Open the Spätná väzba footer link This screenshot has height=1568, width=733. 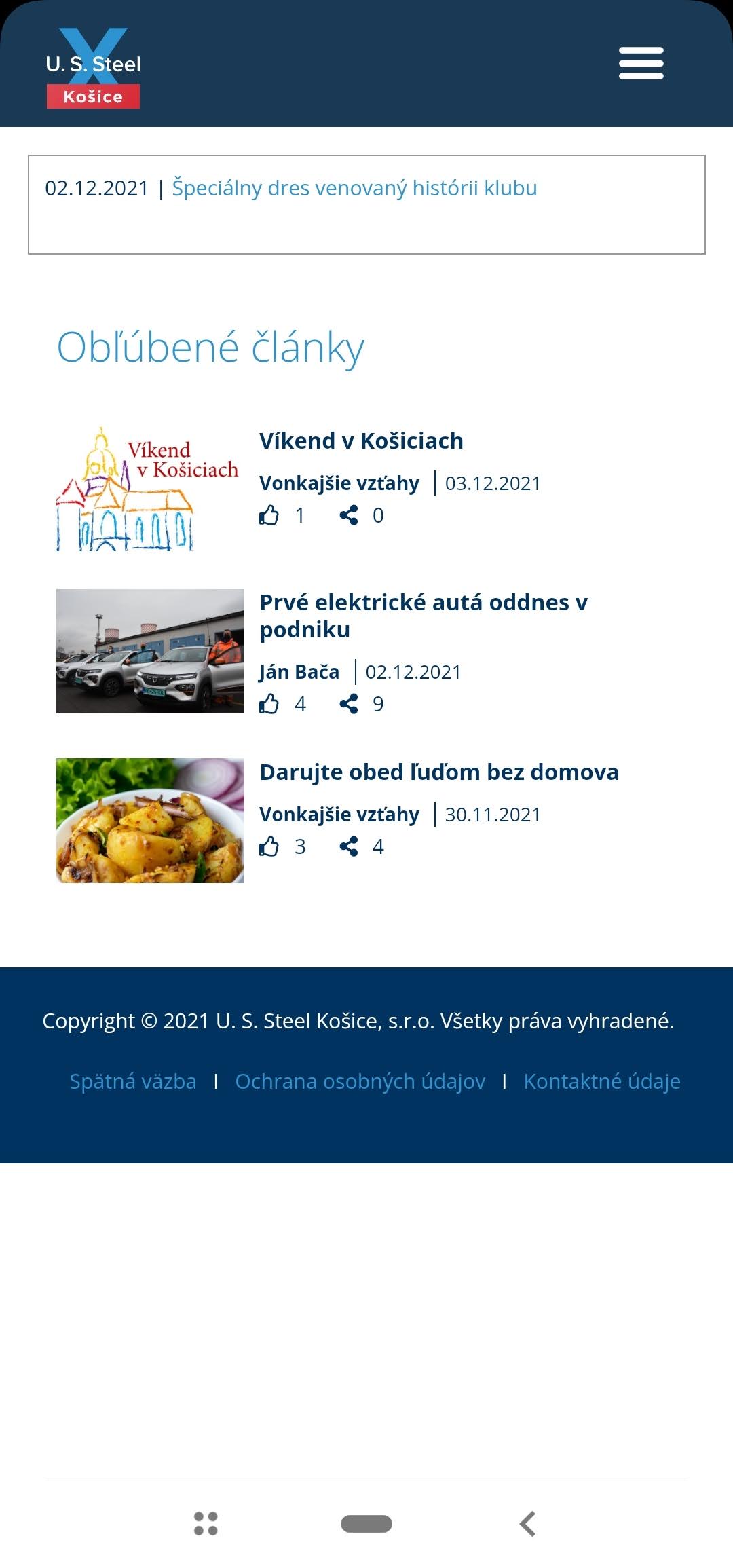click(x=133, y=1081)
